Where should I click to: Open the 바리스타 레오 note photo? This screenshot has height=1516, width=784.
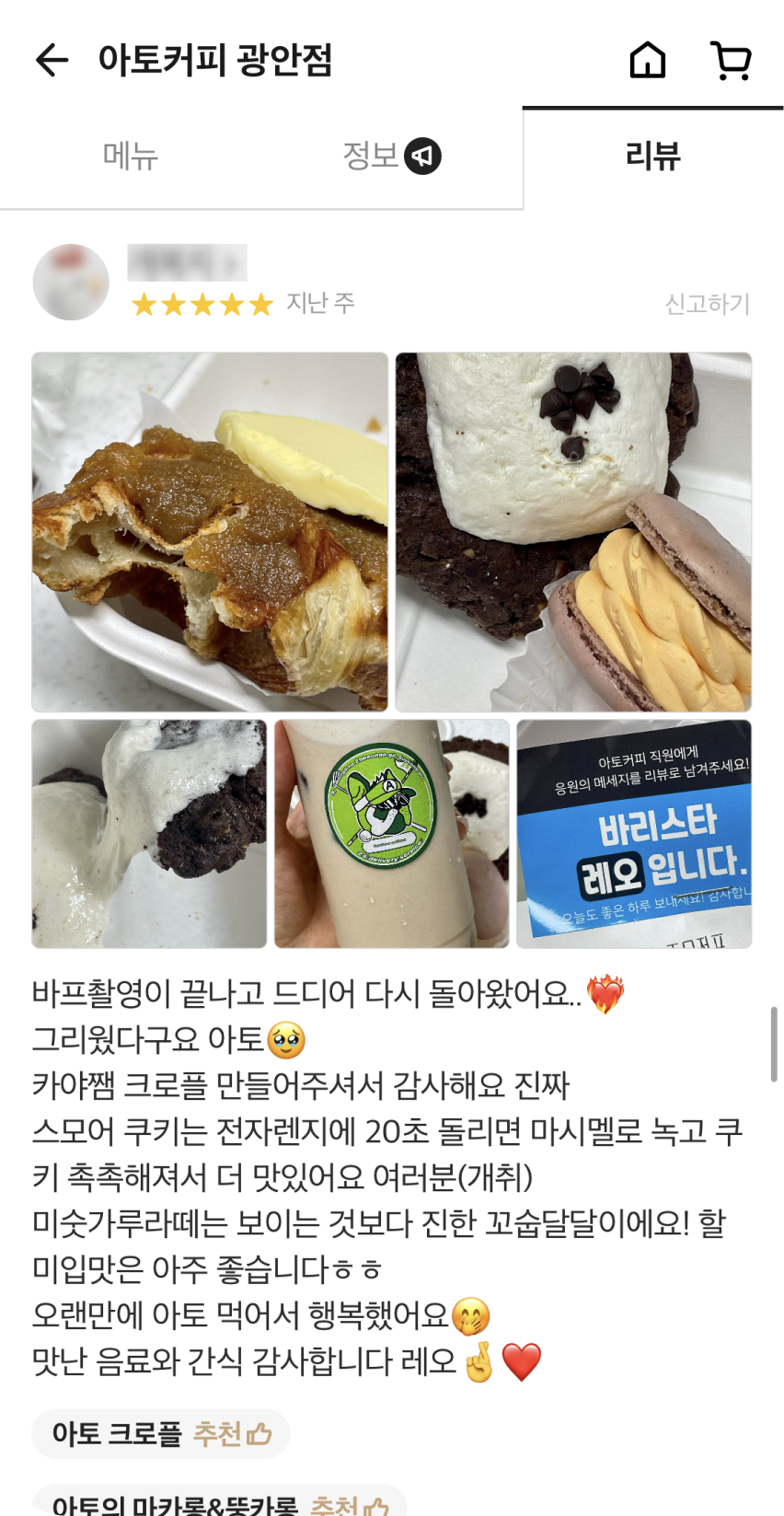tap(634, 834)
